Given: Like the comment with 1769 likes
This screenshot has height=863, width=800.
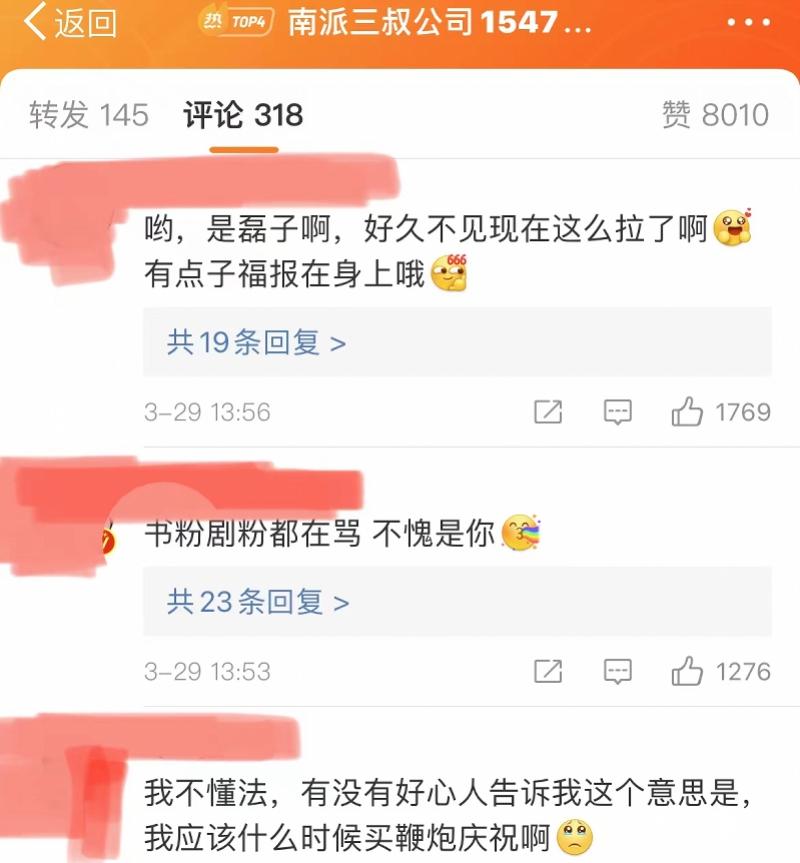Looking at the screenshot, I should point(688,411).
